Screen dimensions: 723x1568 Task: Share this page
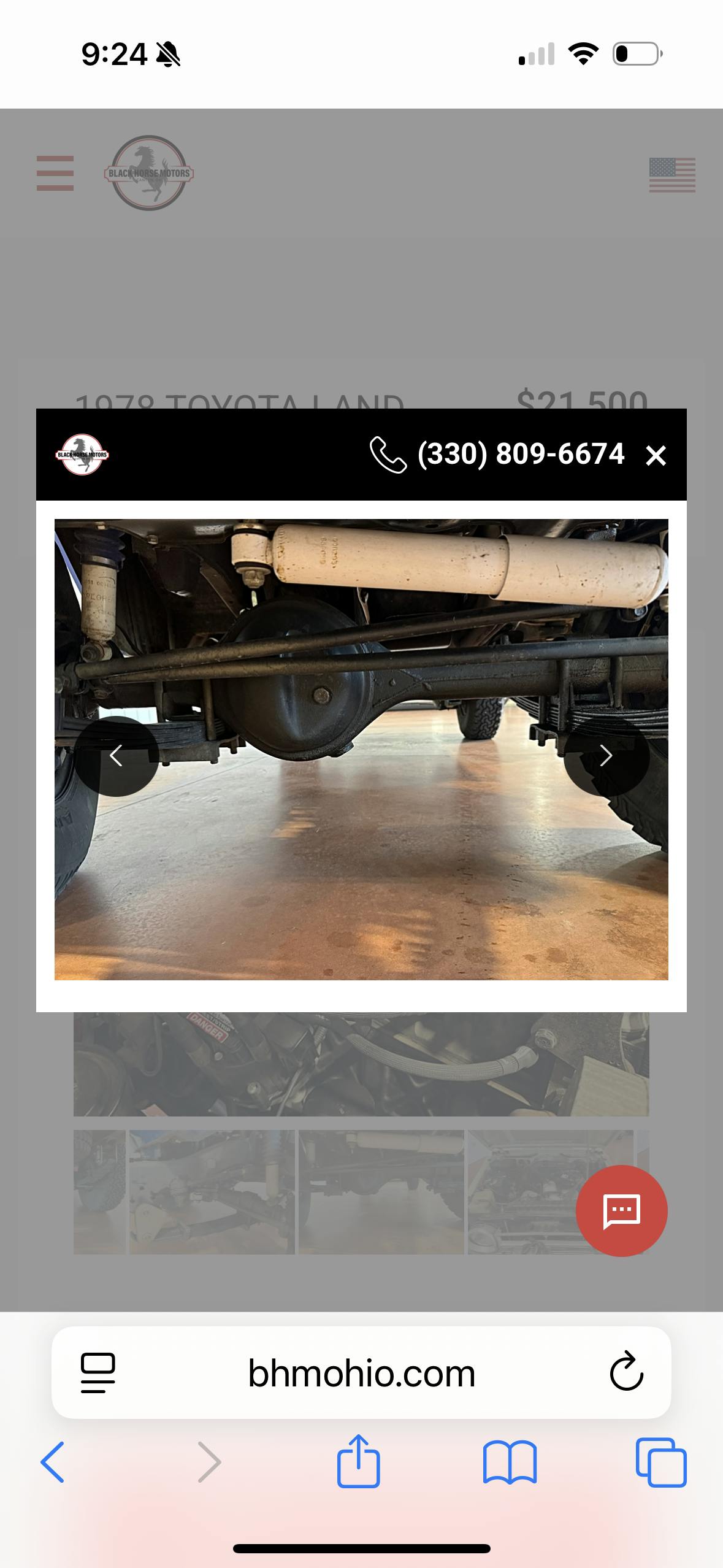(359, 1462)
